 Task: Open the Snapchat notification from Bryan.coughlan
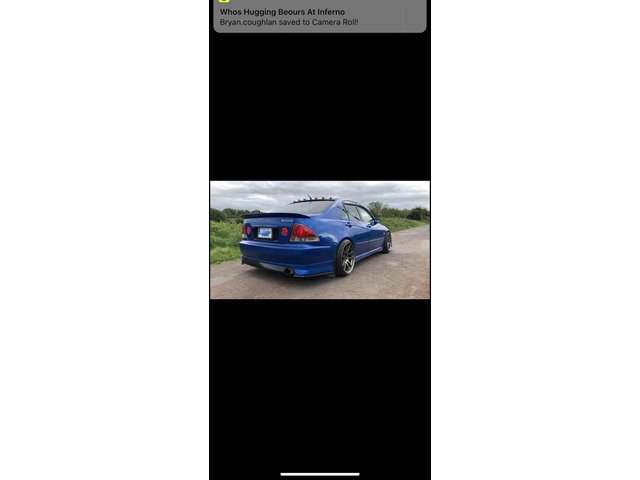(319, 16)
